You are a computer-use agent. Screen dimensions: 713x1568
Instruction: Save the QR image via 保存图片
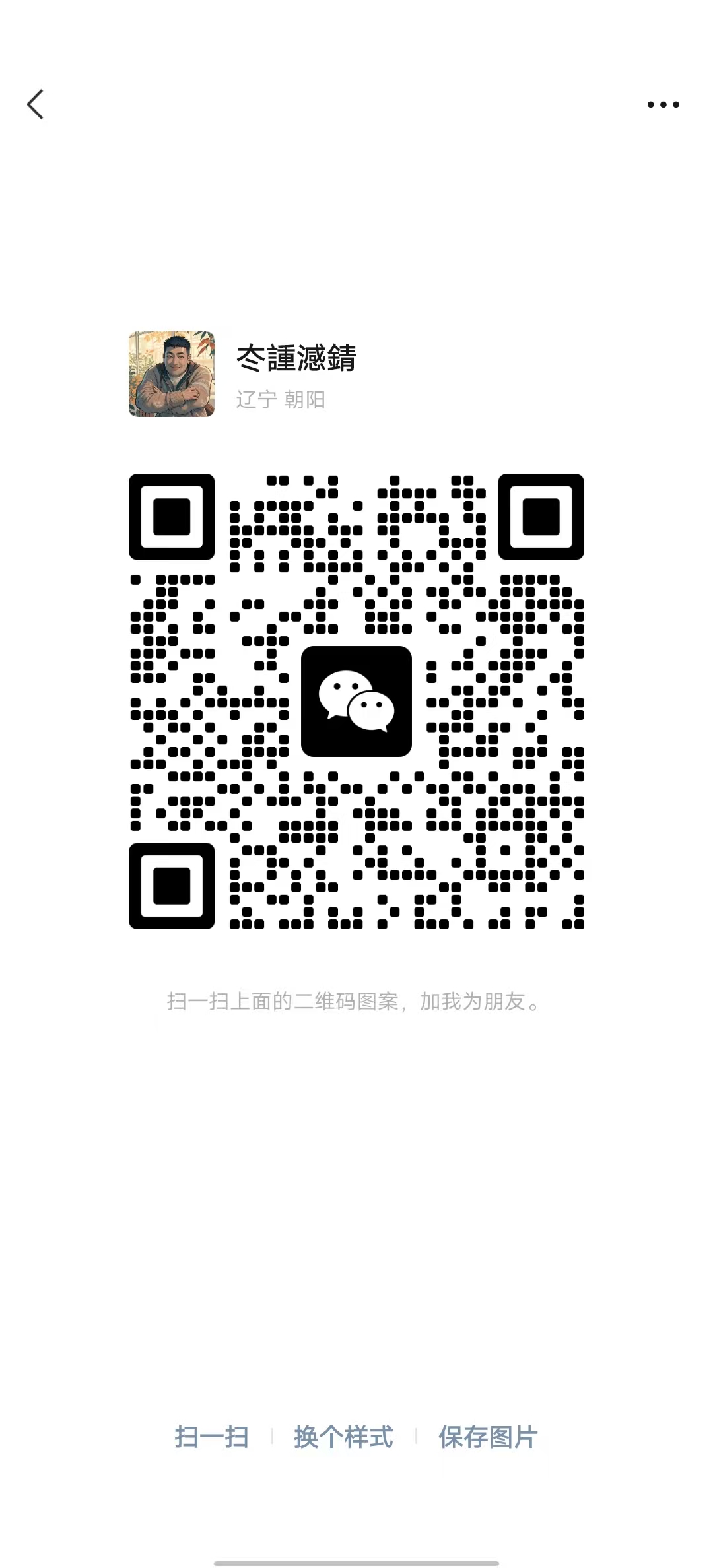click(x=488, y=1437)
